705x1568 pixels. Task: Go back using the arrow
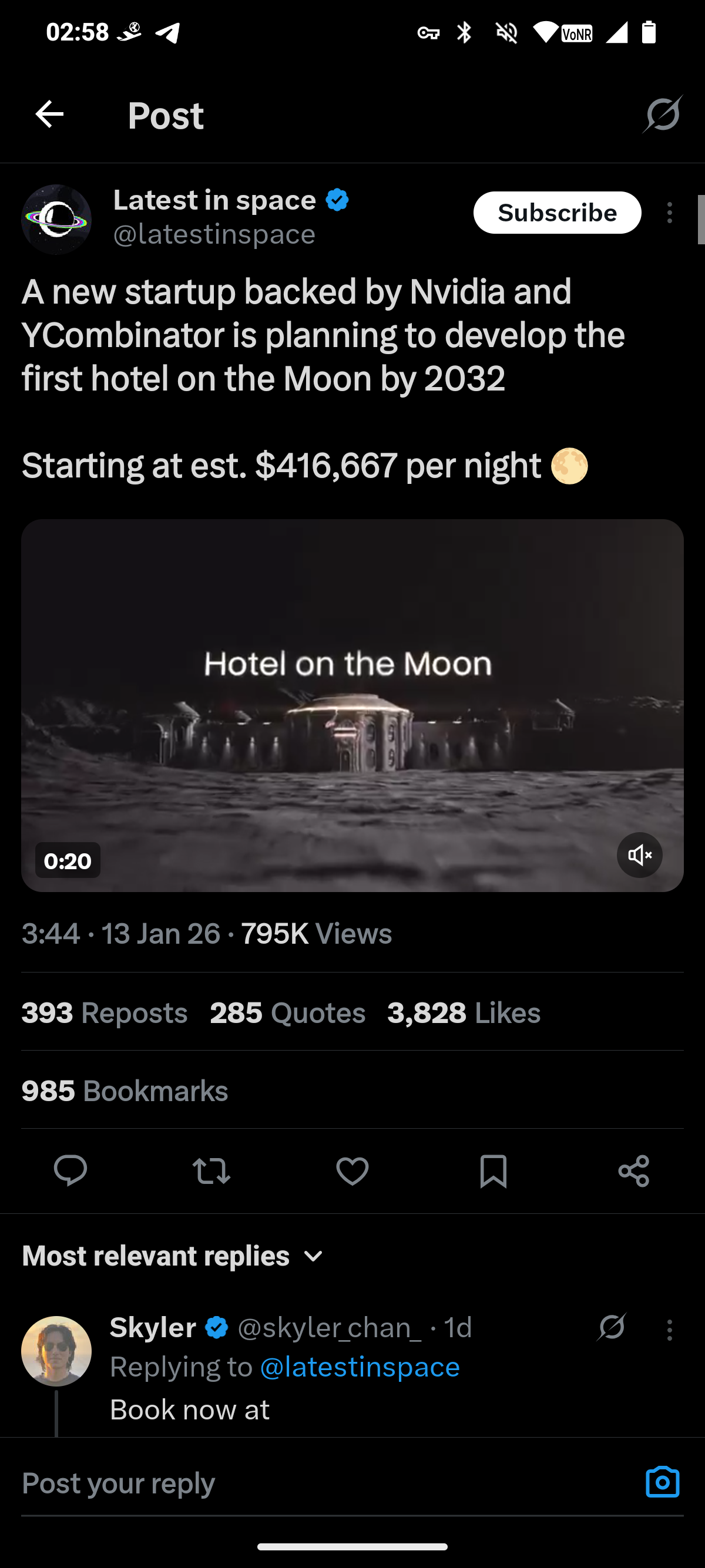[x=49, y=115]
